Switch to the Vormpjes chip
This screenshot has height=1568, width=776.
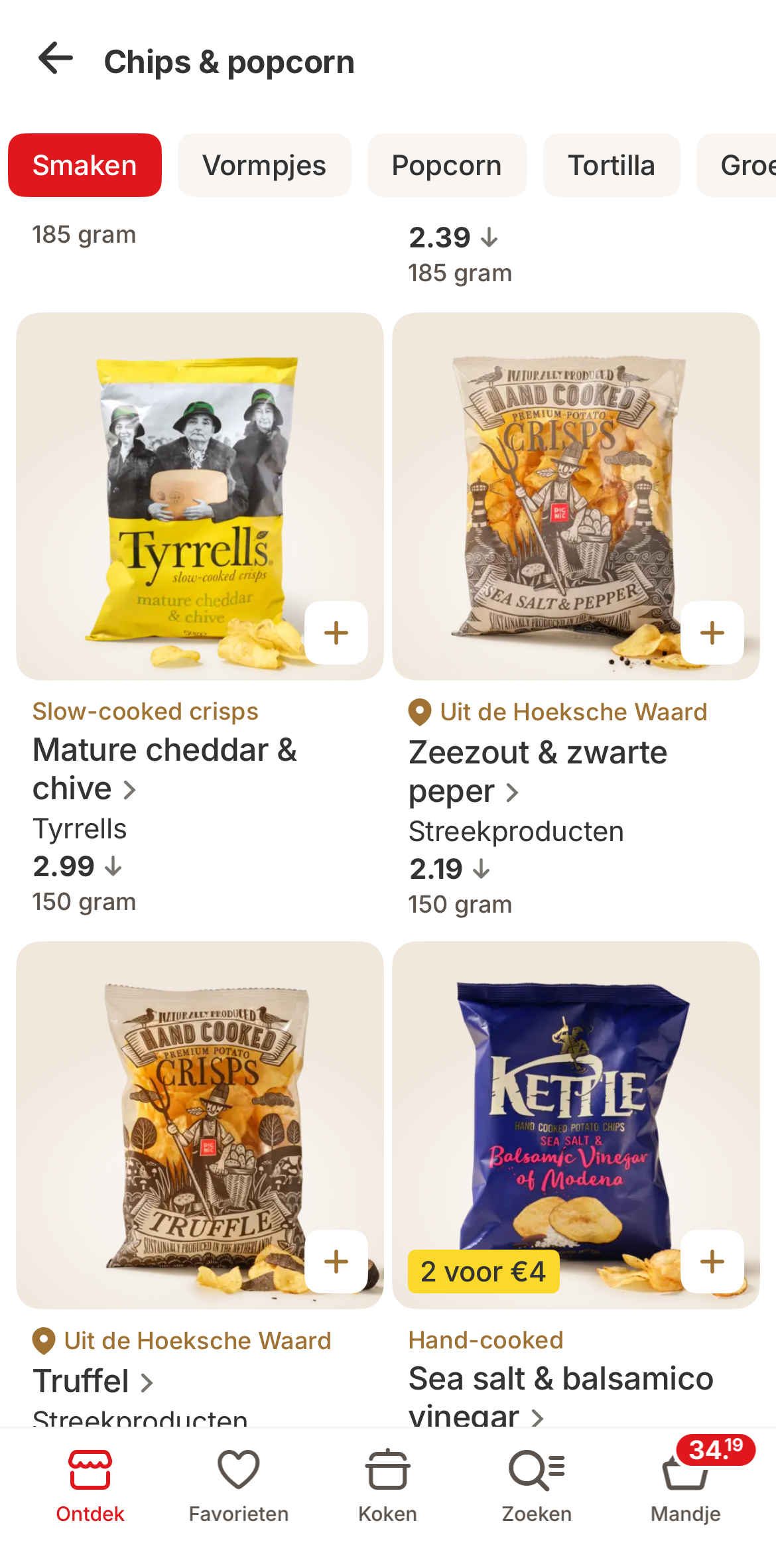pyautogui.click(x=264, y=165)
